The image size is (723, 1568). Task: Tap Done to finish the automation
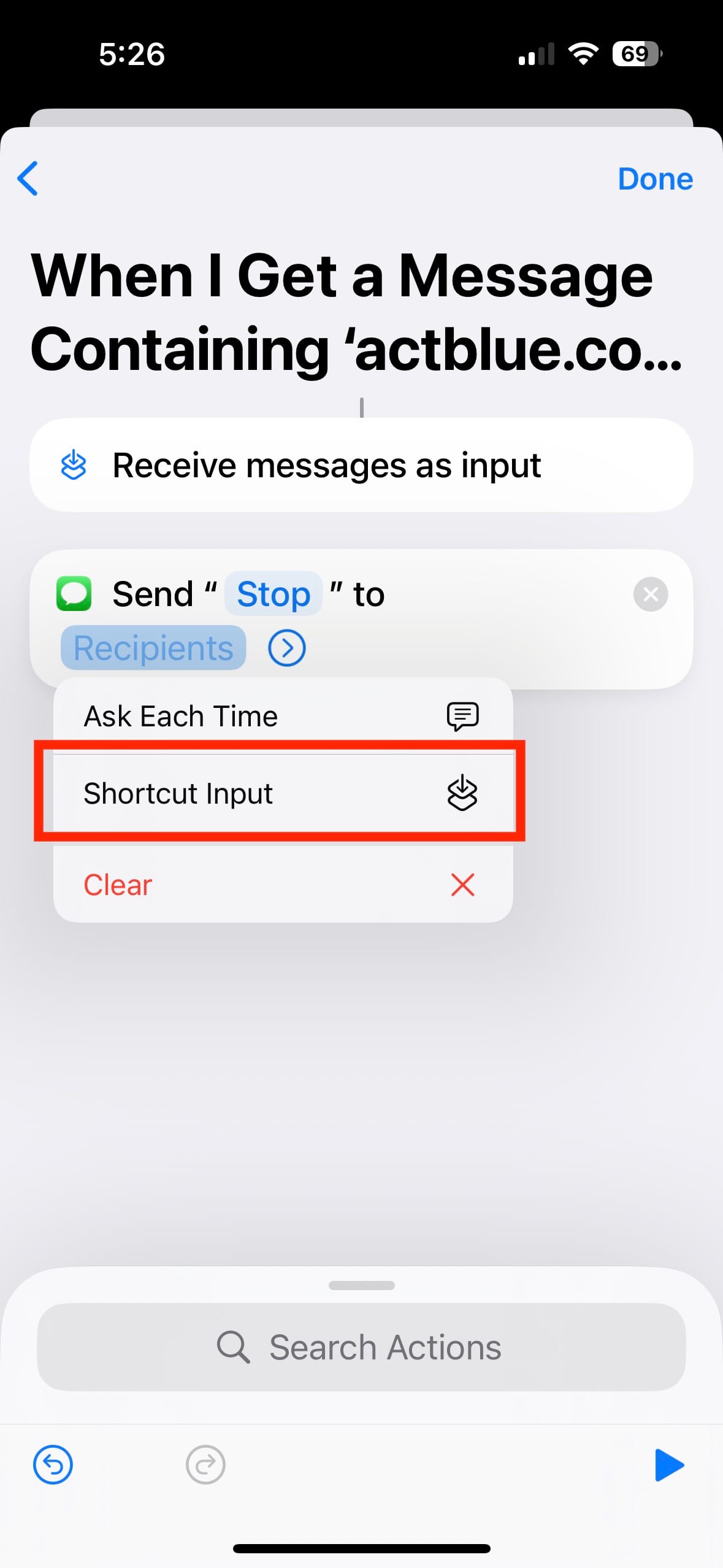coord(655,179)
